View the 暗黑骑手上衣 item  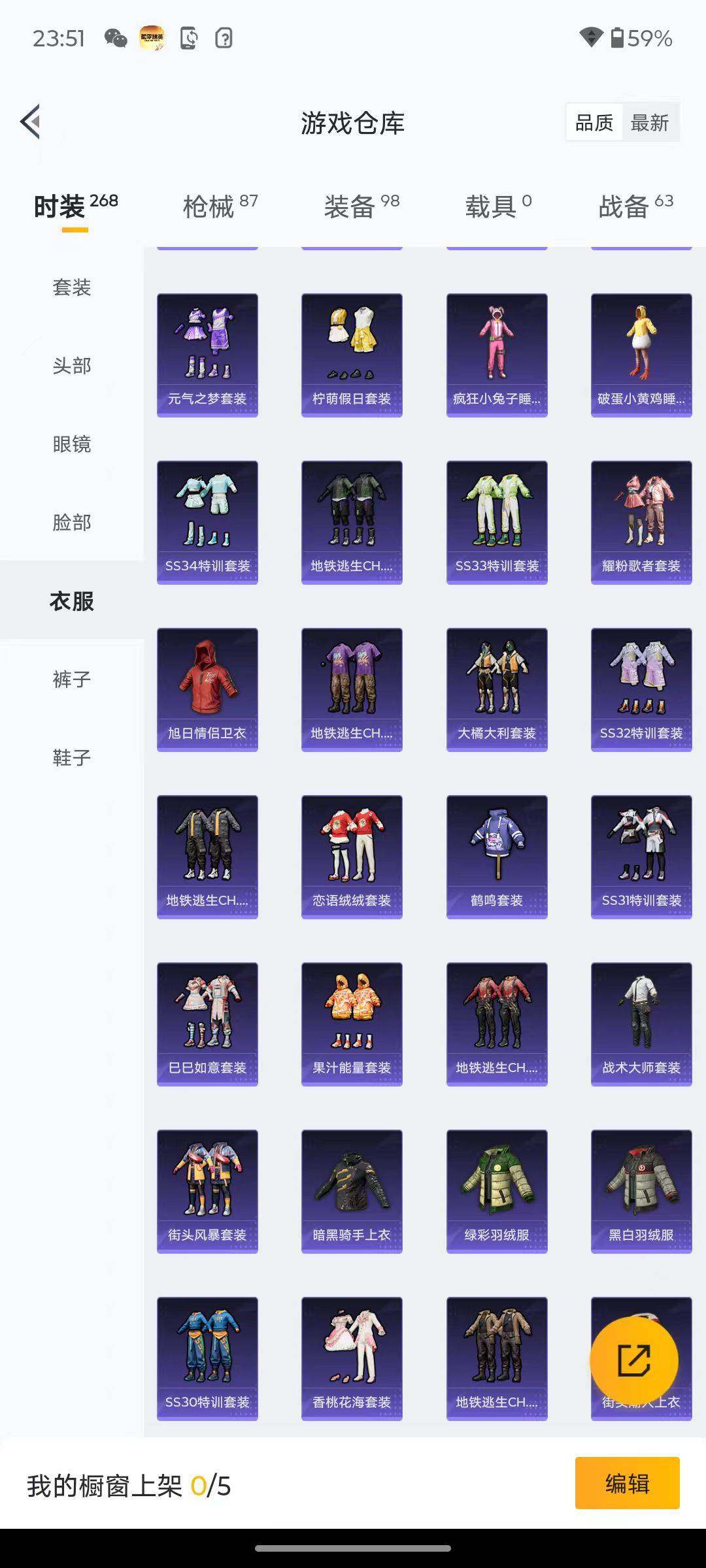(352, 1191)
